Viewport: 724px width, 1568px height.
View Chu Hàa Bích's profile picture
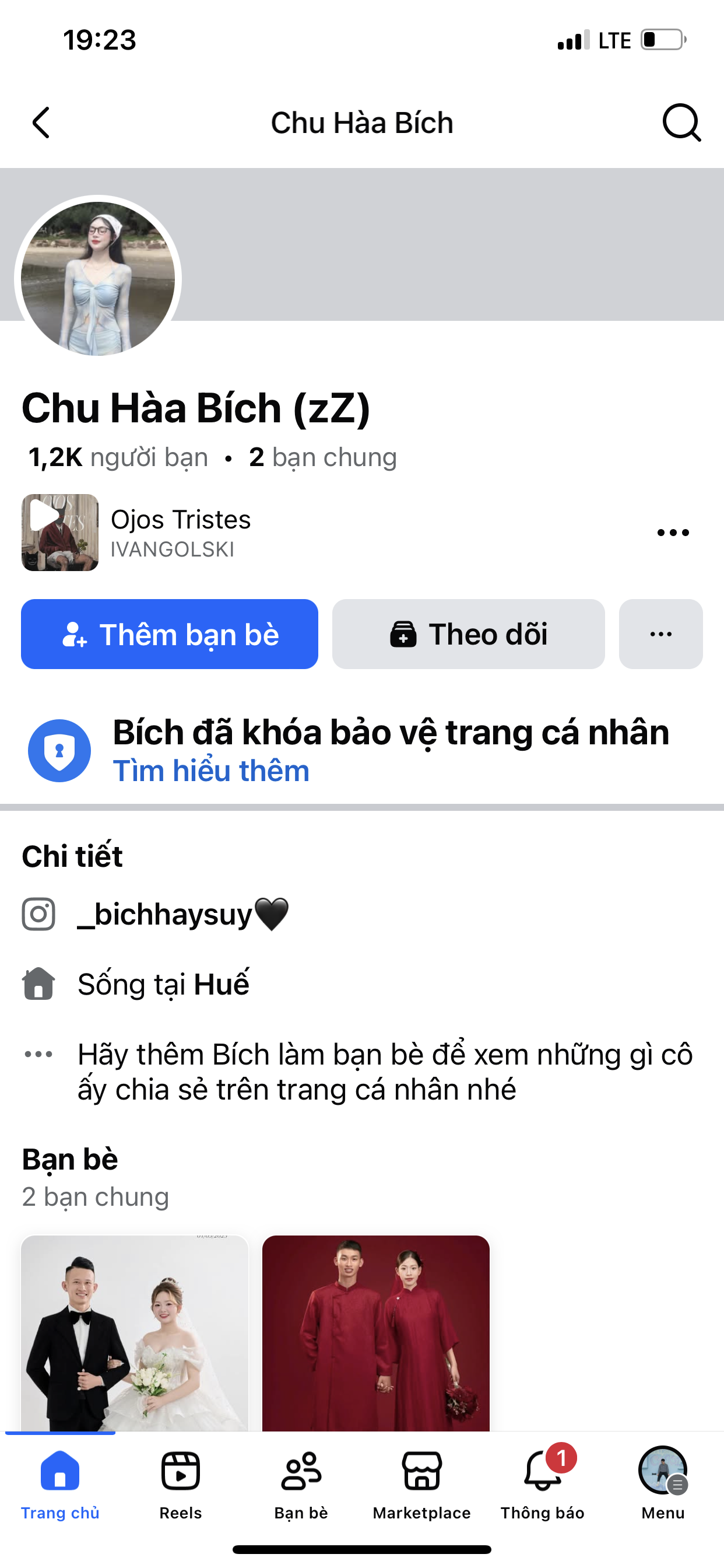(x=98, y=278)
